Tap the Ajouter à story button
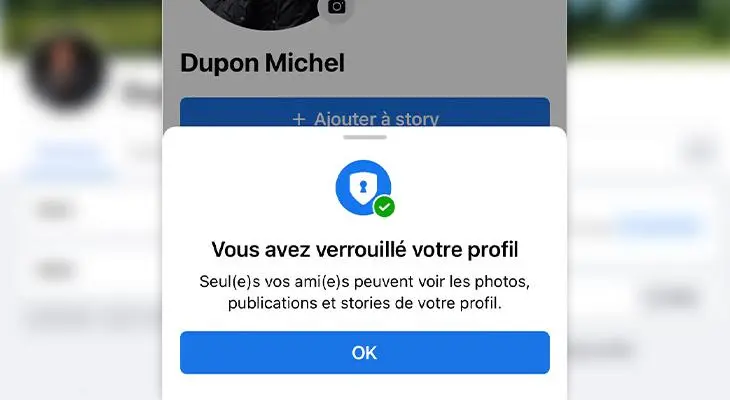 tap(364, 116)
